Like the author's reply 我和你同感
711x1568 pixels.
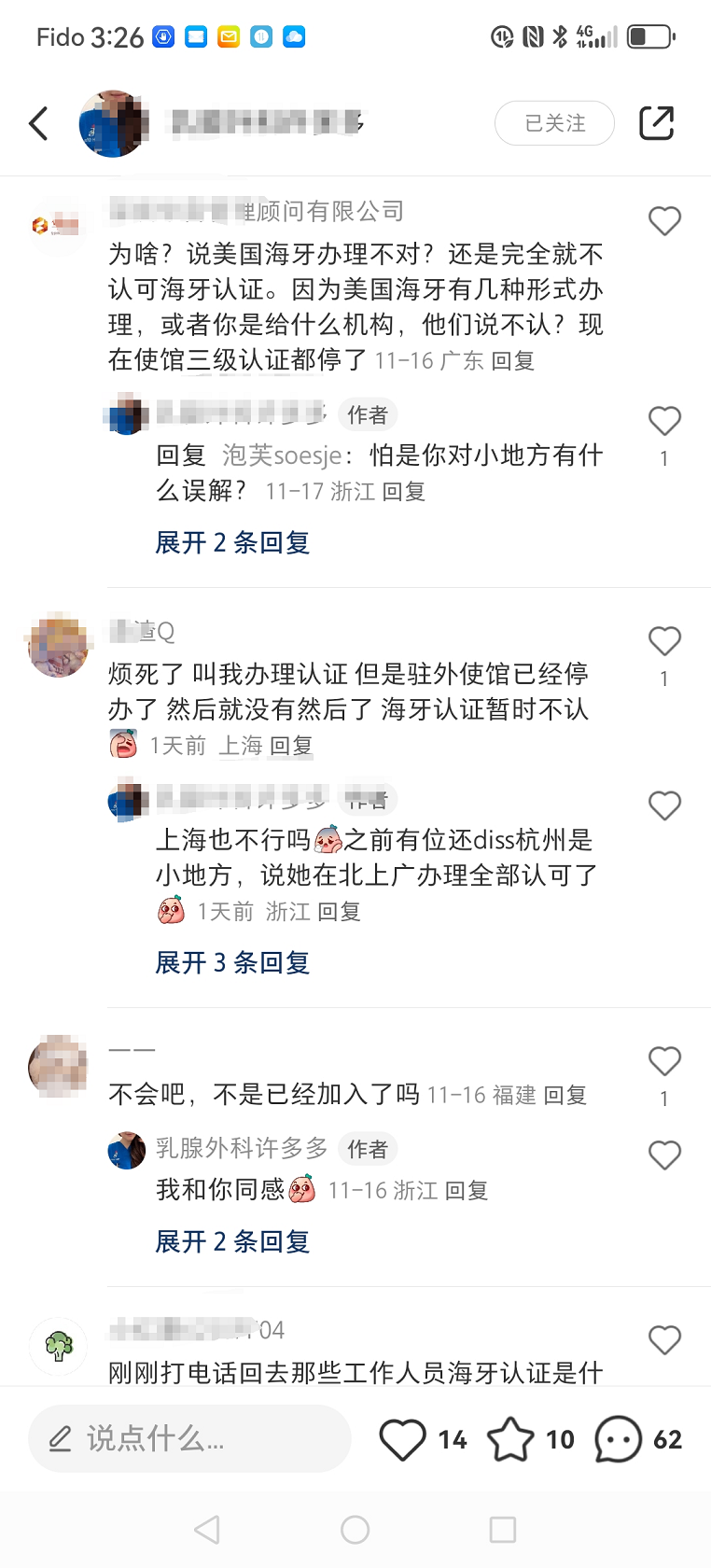664,1155
